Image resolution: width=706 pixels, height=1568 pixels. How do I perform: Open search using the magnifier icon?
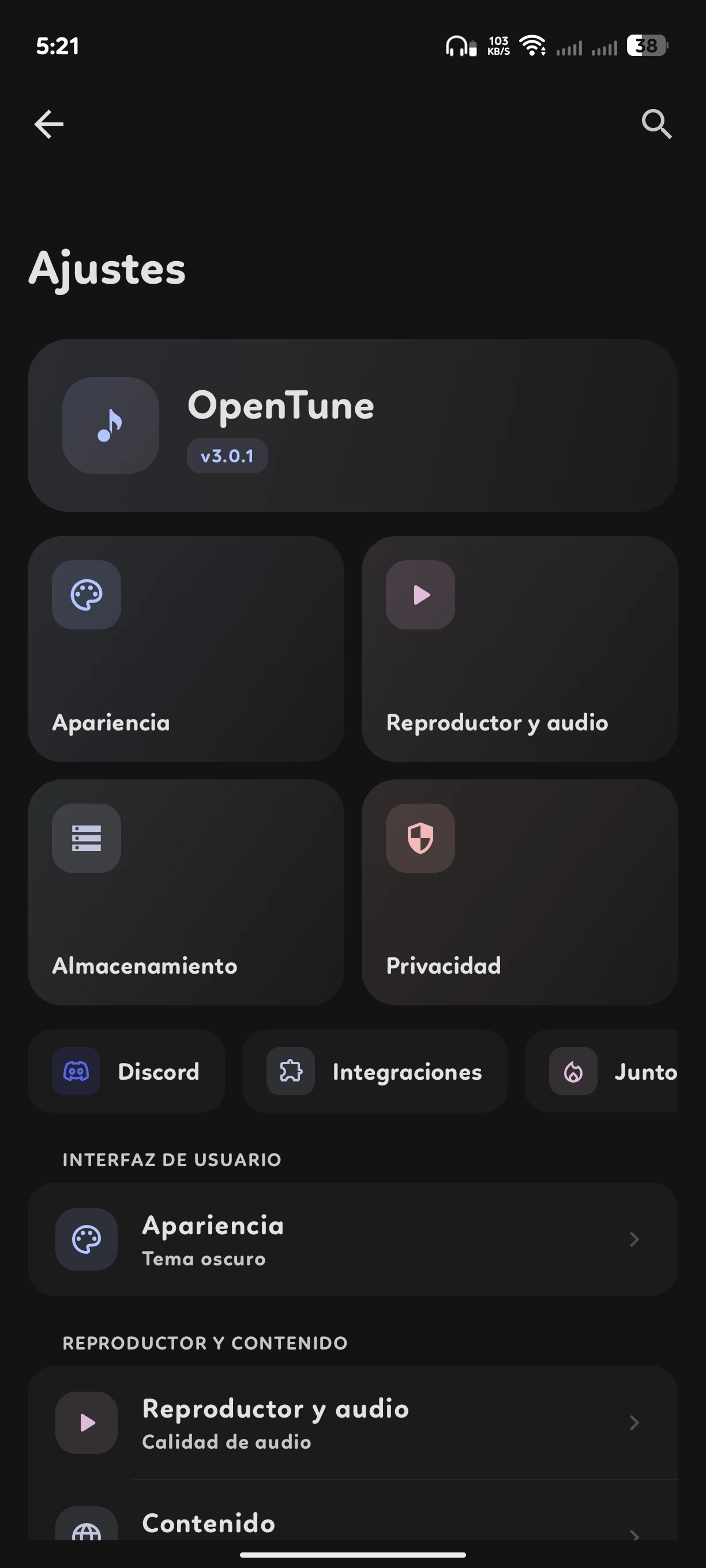tap(655, 123)
